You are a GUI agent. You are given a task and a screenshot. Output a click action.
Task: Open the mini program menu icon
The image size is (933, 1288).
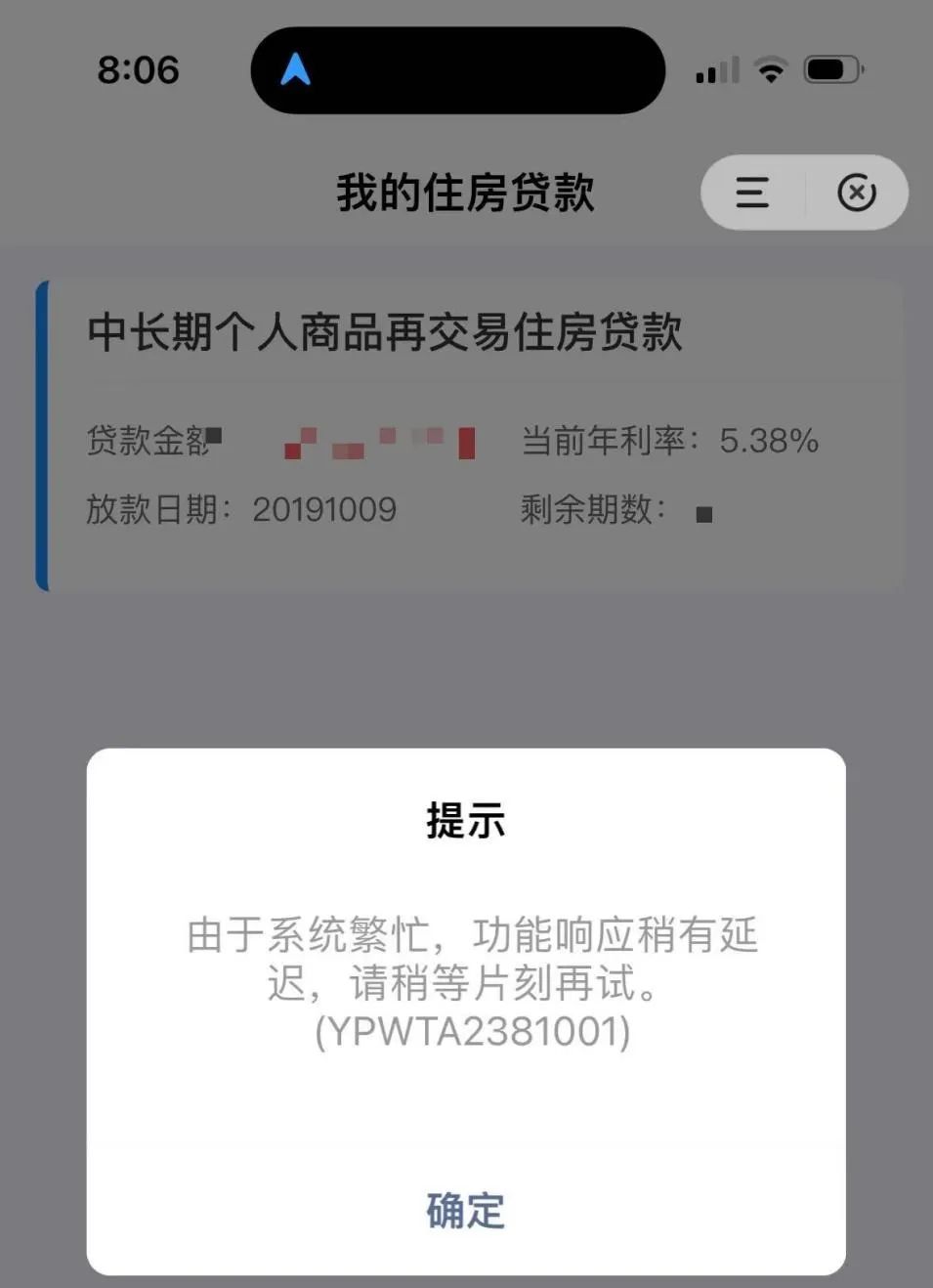pos(751,193)
